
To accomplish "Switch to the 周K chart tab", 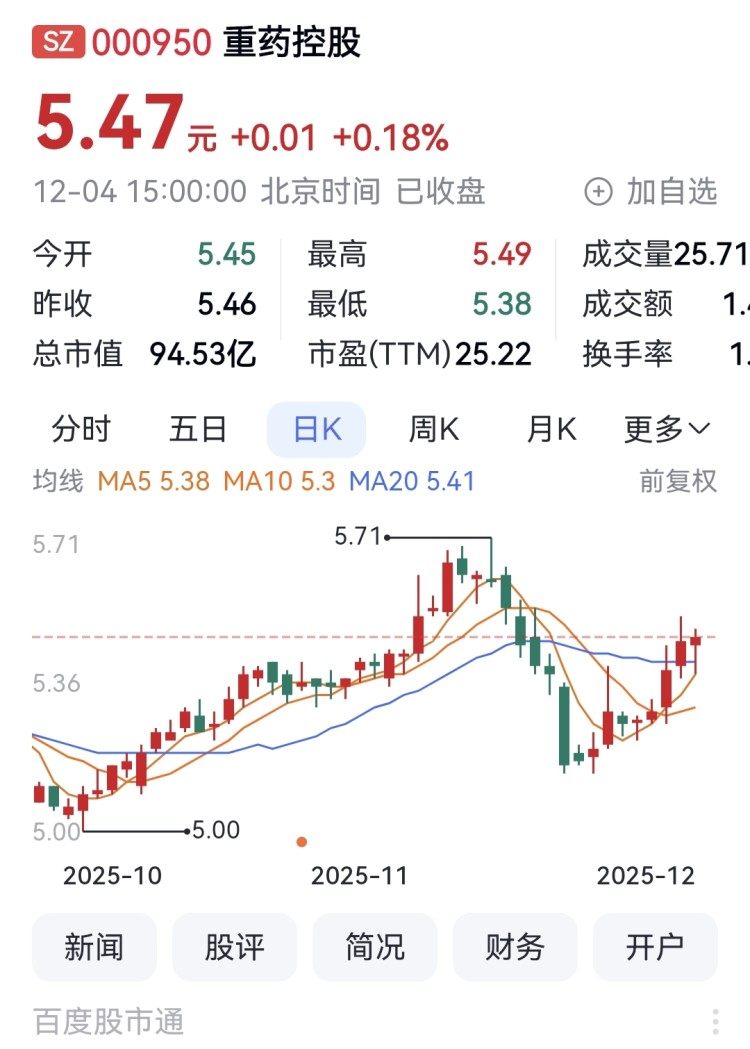I will coord(434,430).
